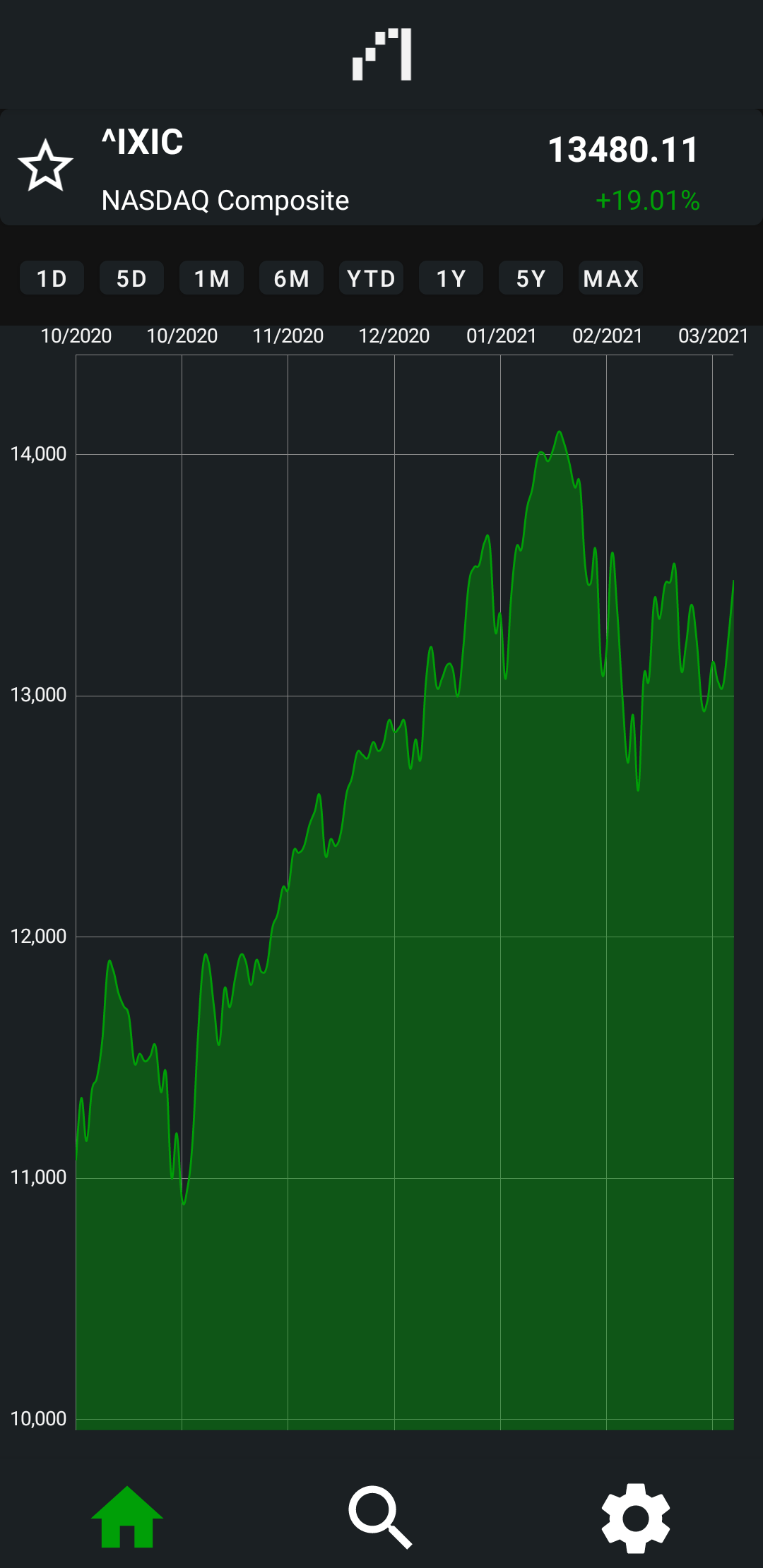Click the NASDAQ Composite name
Viewport: 763px width, 1568px height.
(225, 200)
